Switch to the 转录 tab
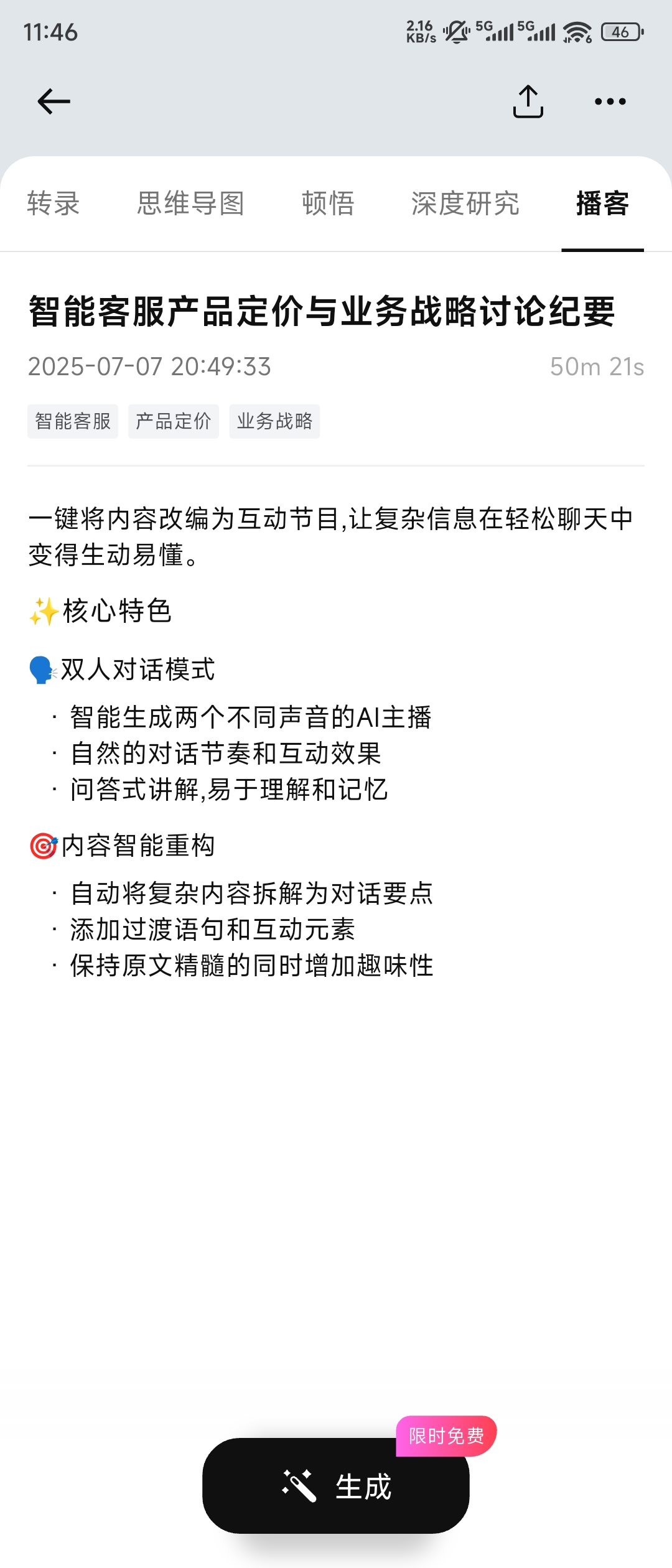672x1568 pixels. pyautogui.click(x=54, y=203)
